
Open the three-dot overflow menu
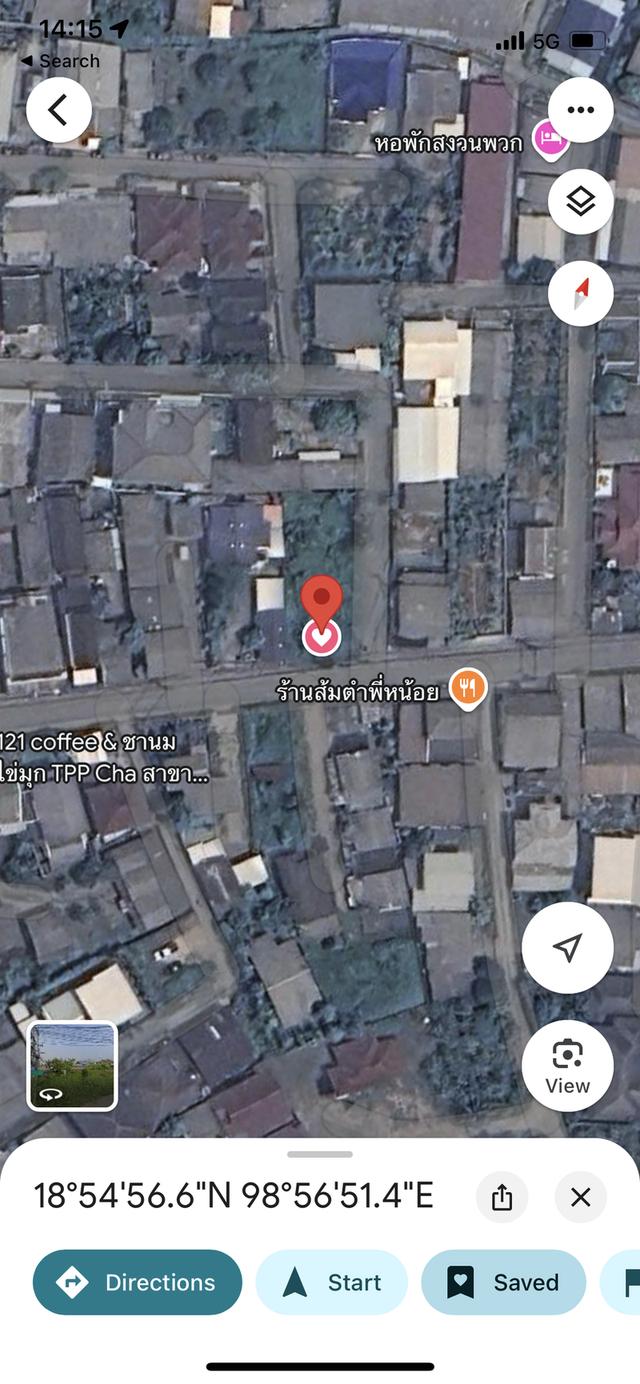click(x=580, y=110)
